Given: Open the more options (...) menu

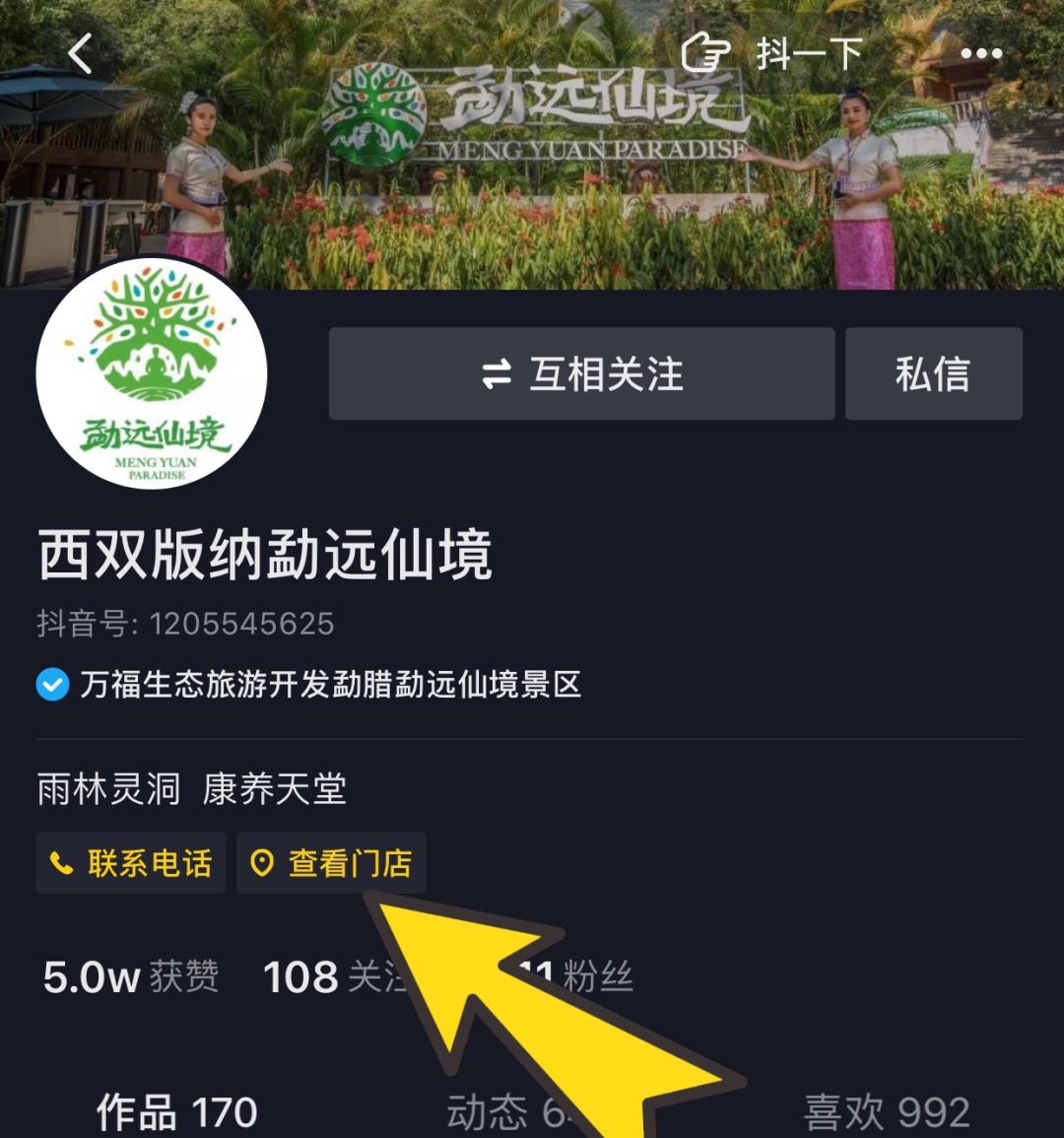Looking at the screenshot, I should tap(982, 54).
